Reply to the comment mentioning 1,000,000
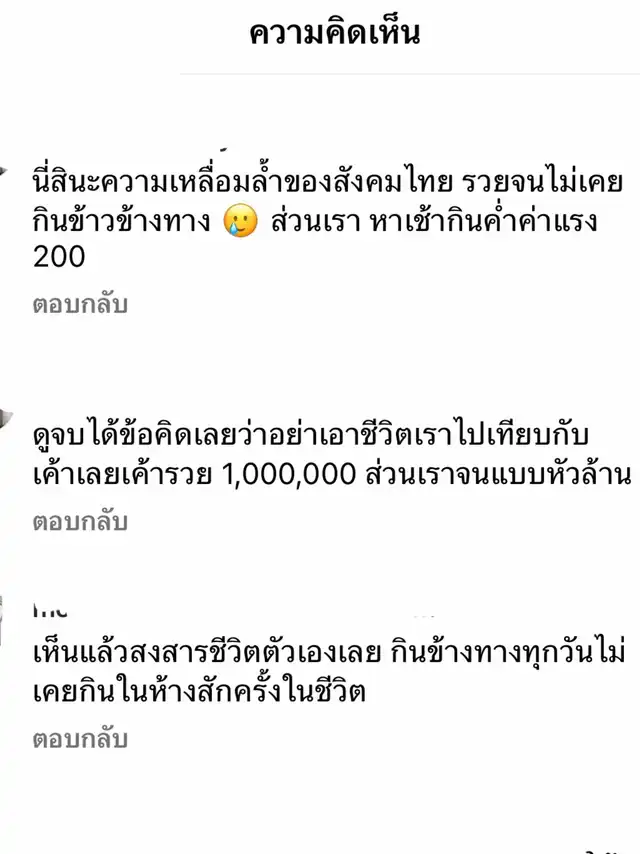 [80, 521]
